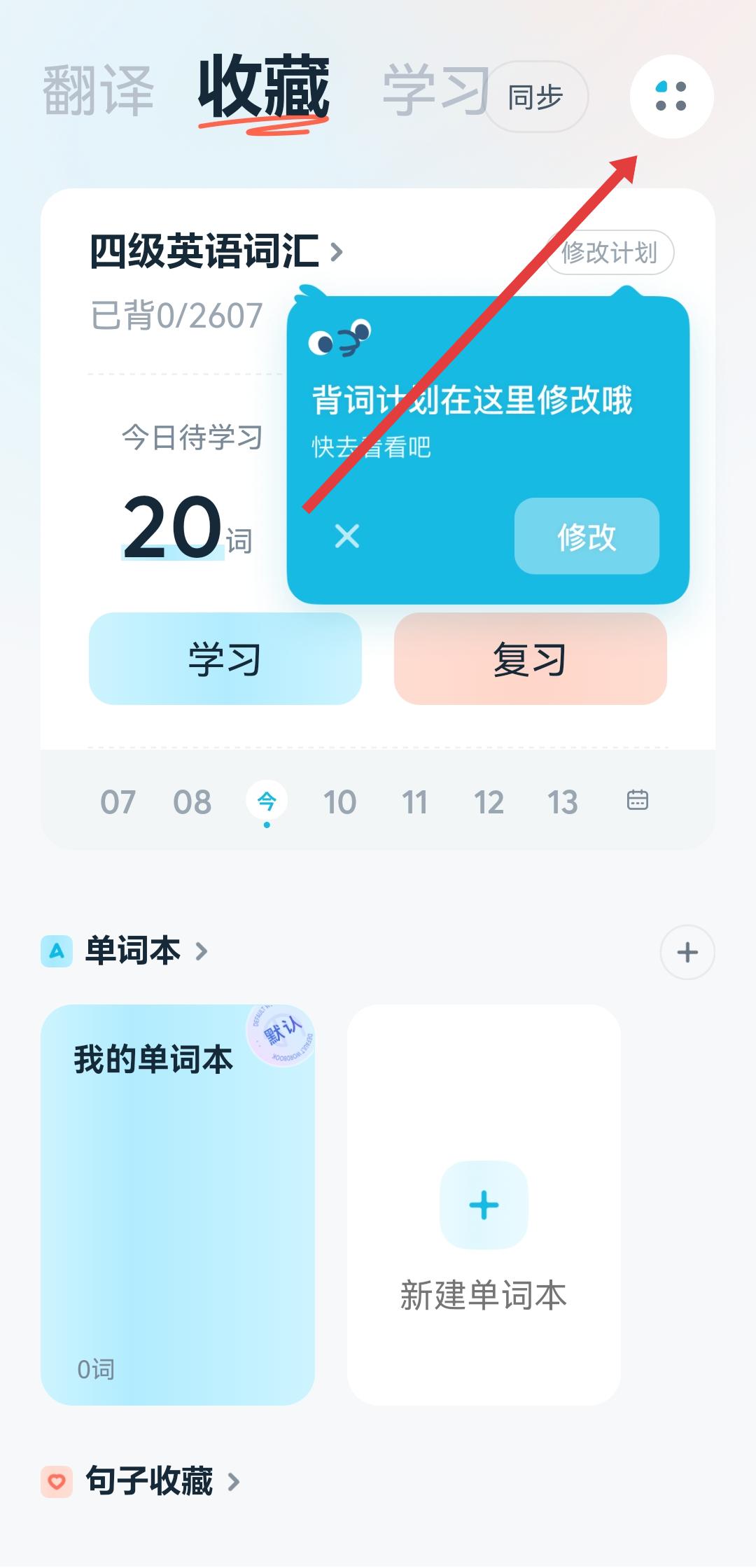
Task: Create a wordbook via 新建单词本 card
Action: click(x=484, y=1205)
